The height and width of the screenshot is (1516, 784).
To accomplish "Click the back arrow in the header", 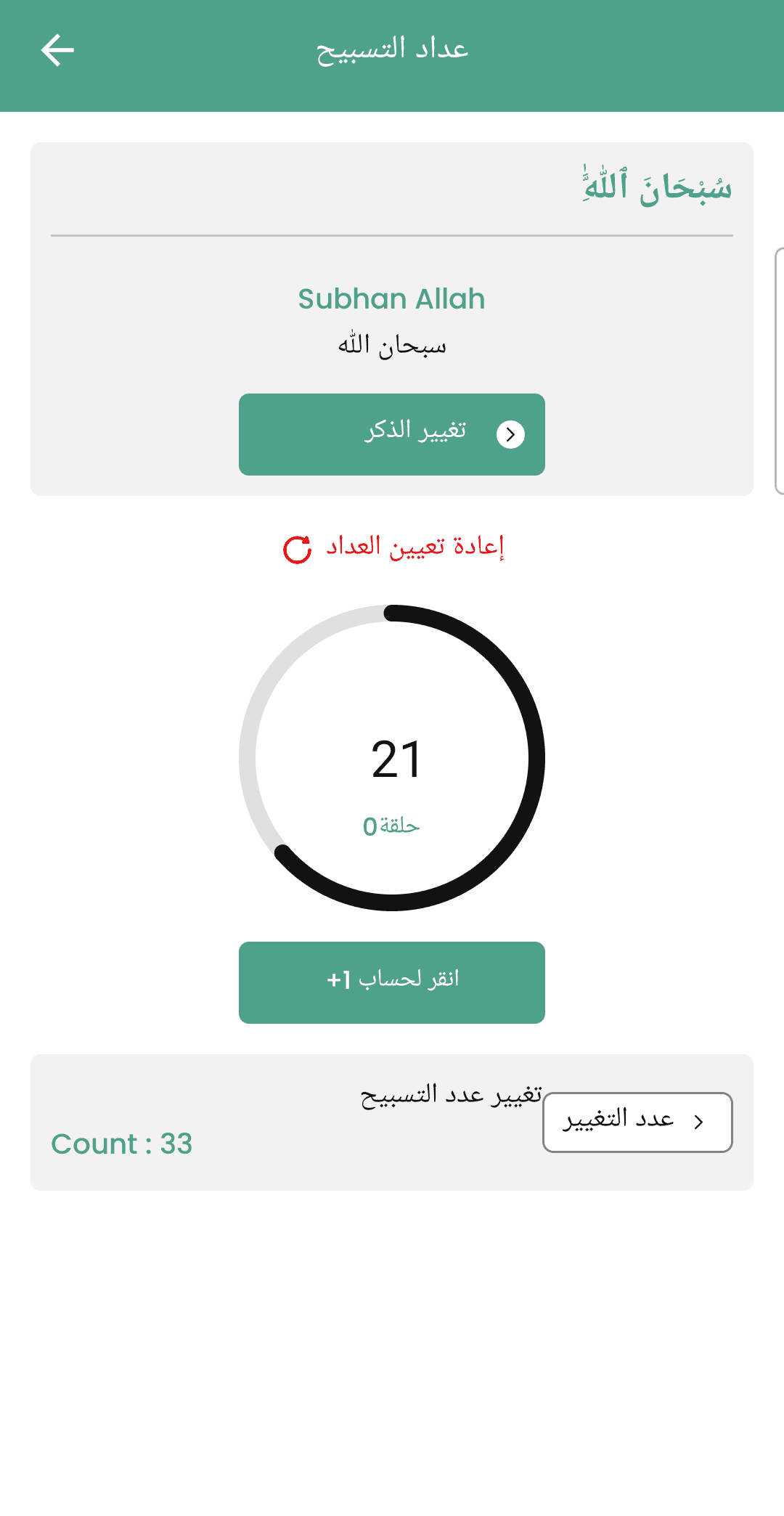I will (57, 49).
